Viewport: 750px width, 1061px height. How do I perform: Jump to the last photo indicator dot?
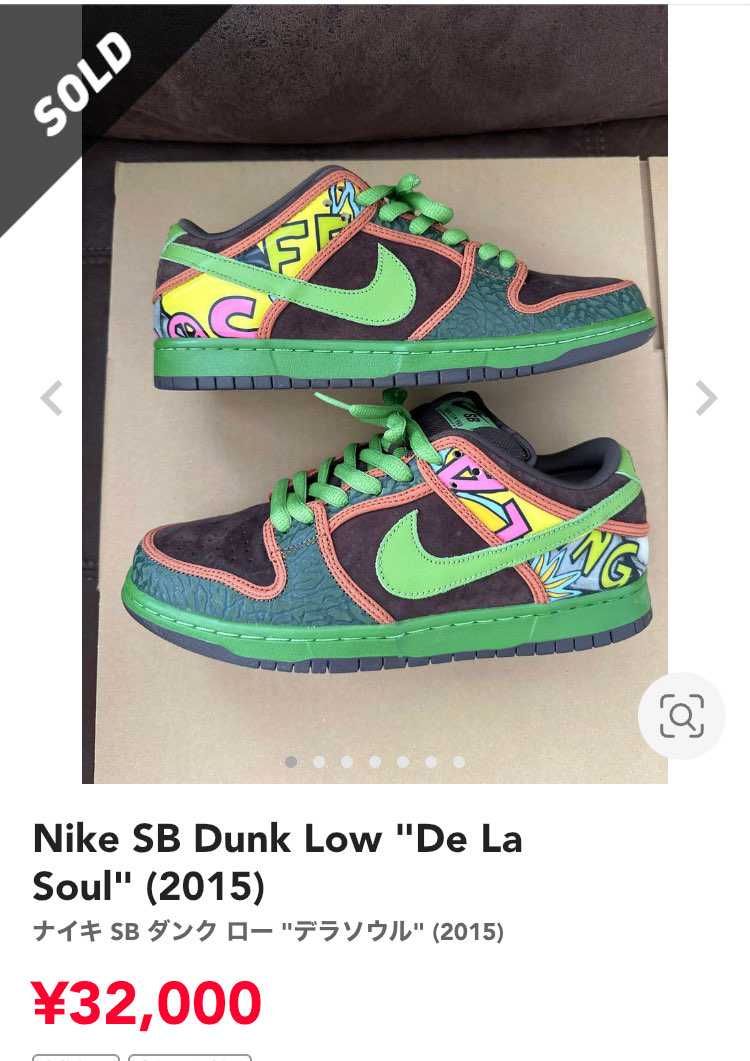click(x=459, y=762)
